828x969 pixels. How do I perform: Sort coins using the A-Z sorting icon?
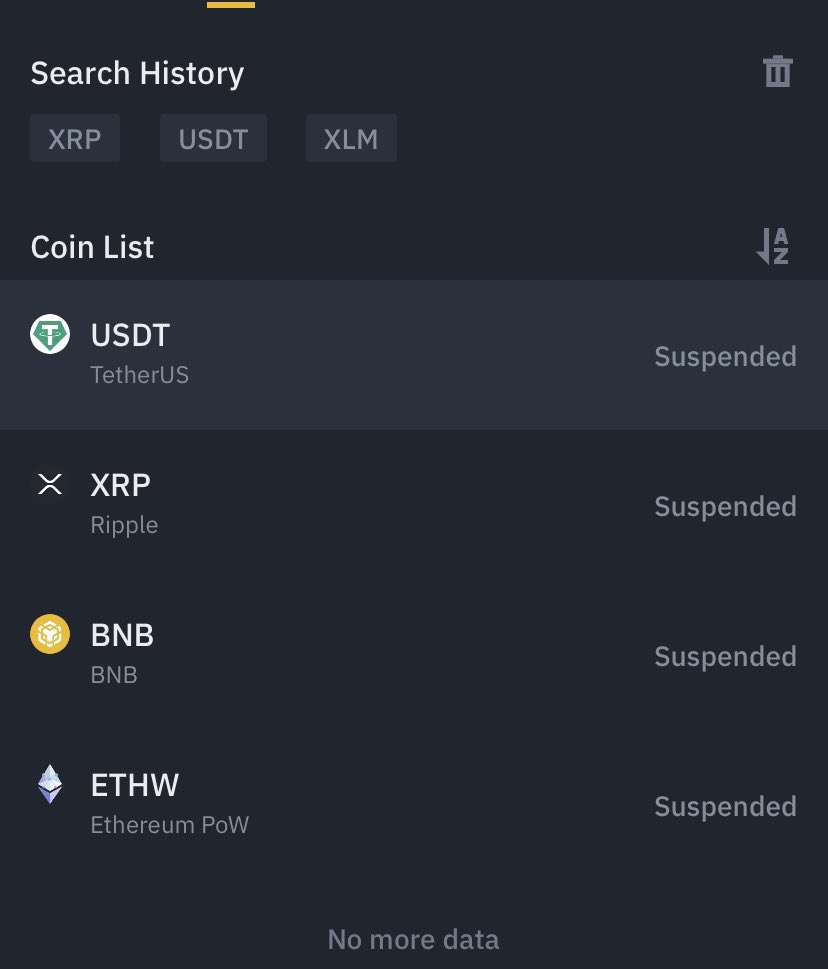tap(770, 246)
